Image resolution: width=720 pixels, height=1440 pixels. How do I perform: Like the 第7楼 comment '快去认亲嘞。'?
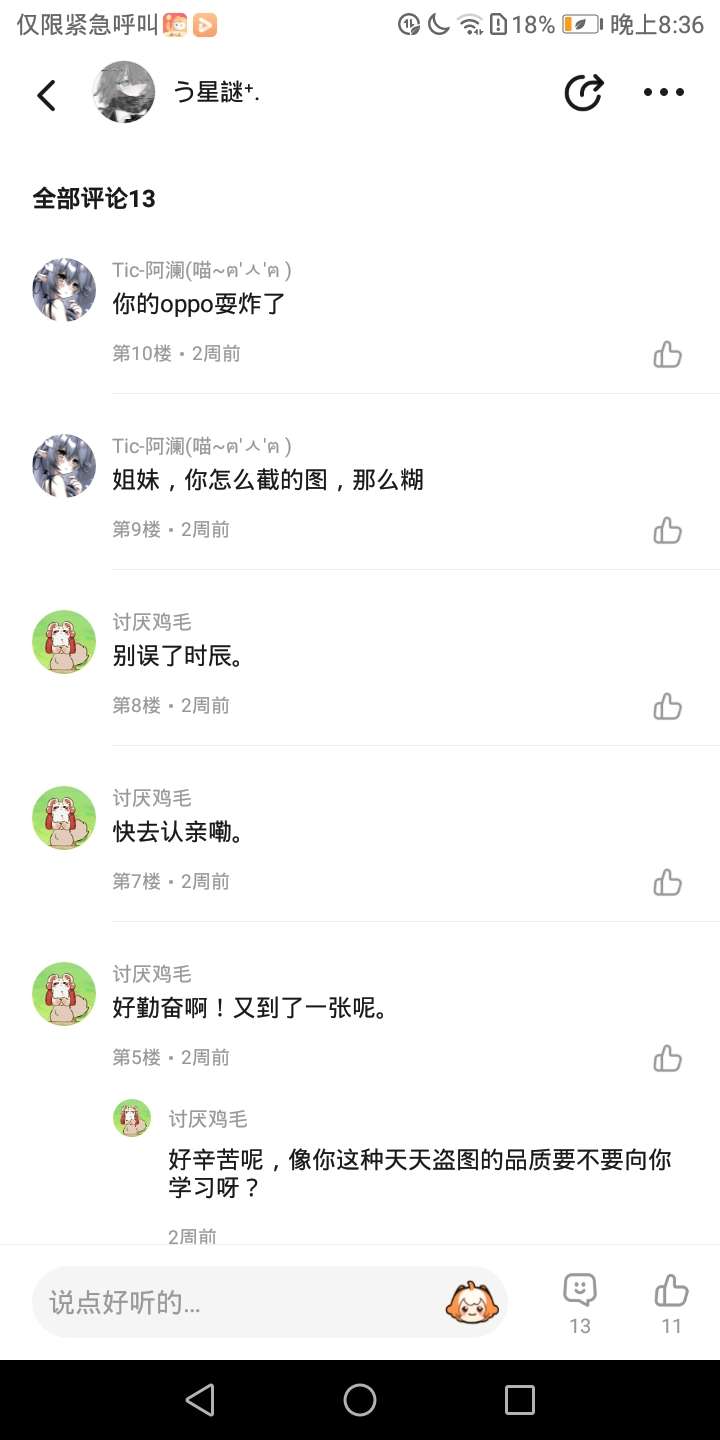(x=667, y=882)
